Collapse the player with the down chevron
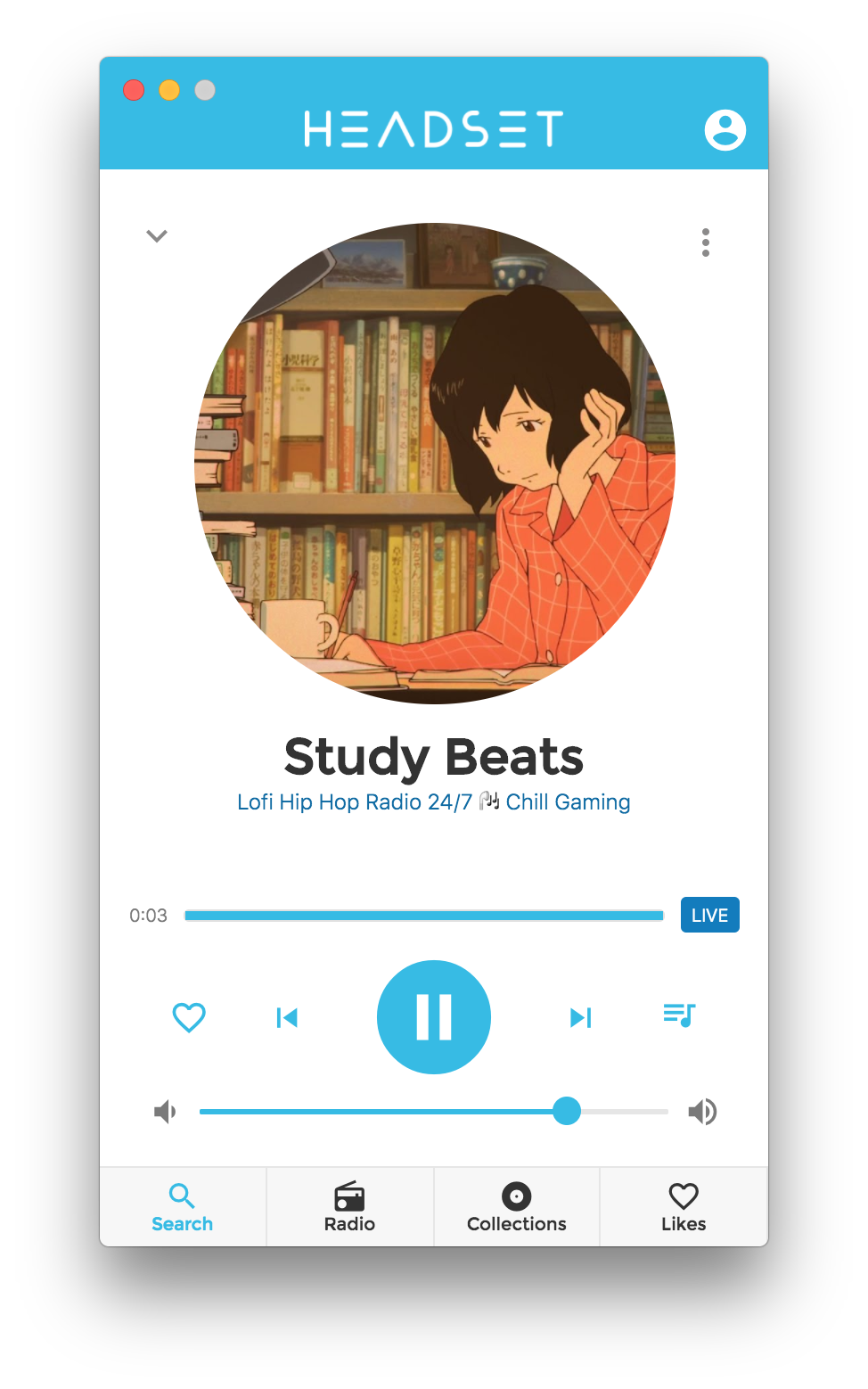 (157, 236)
